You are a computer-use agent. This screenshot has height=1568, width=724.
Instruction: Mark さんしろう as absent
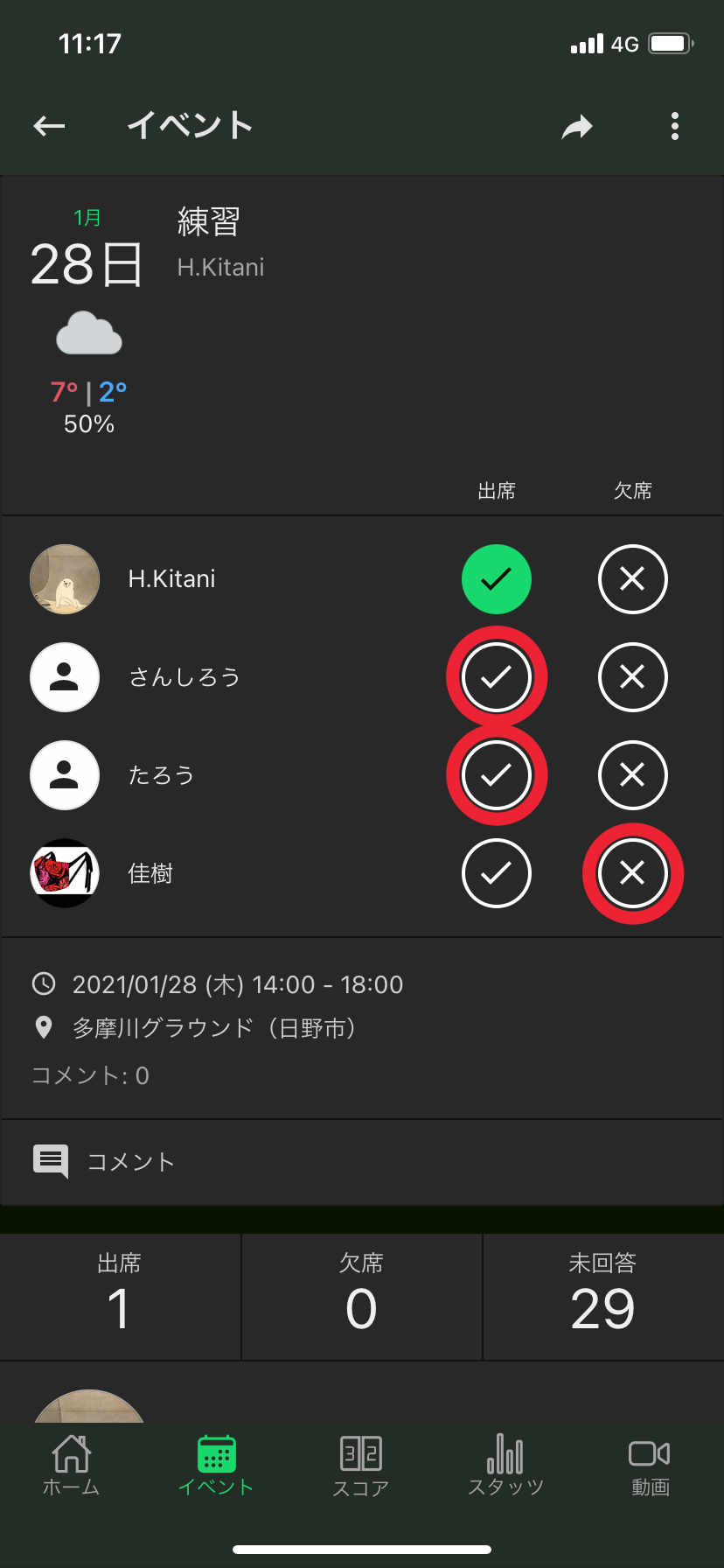click(632, 677)
